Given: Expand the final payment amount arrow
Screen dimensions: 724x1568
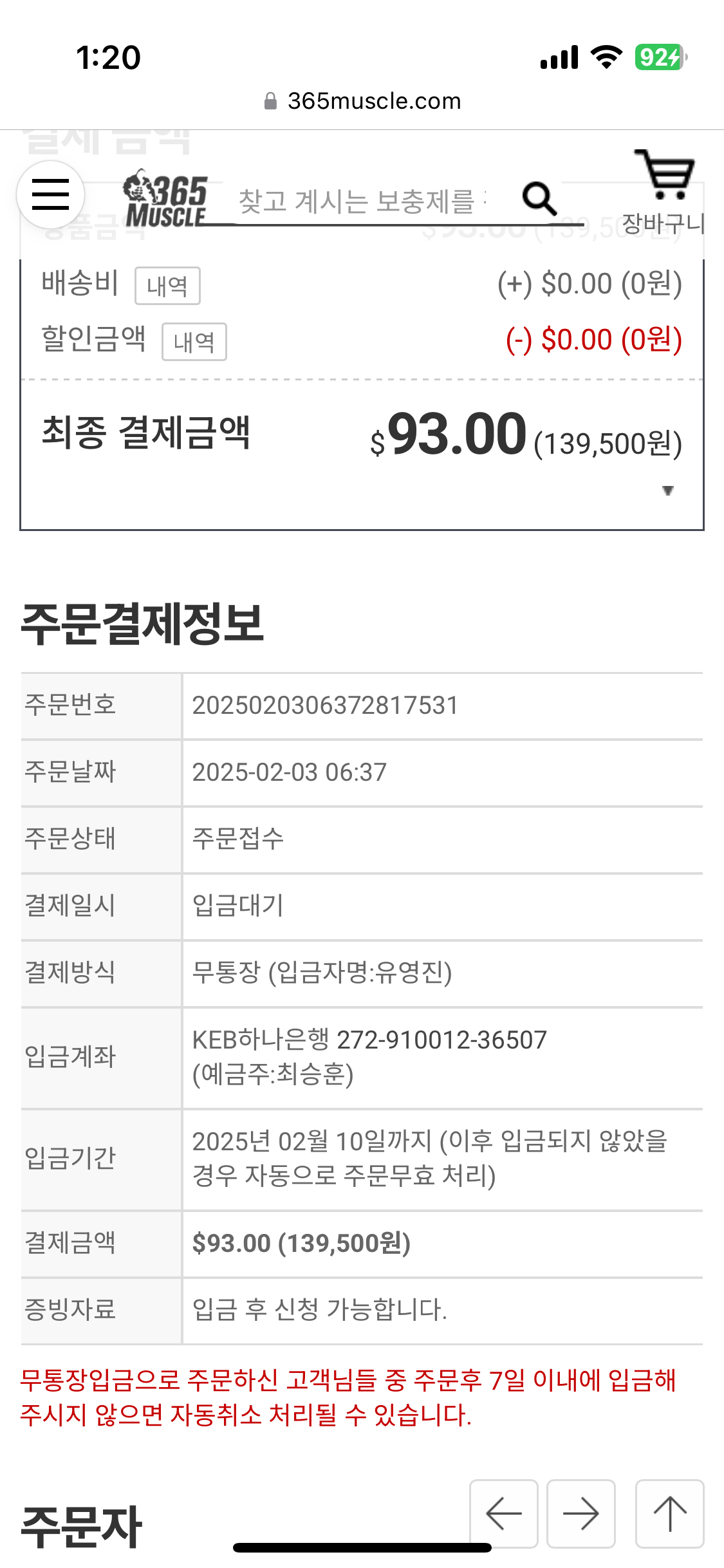Looking at the screenshot, I should (x=668, y=490).
